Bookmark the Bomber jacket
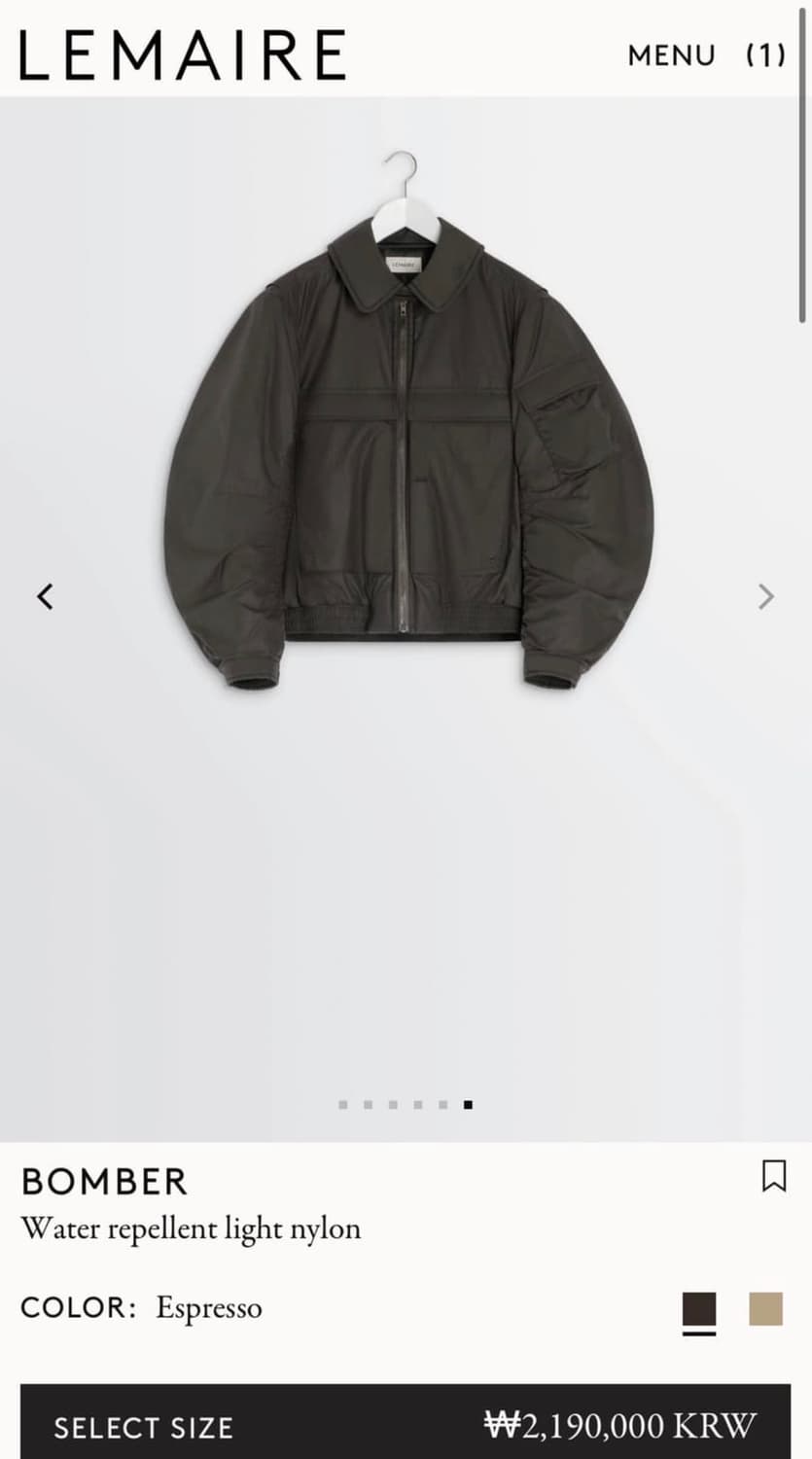The image size is (812, 1459). (x=774, y=1176)
